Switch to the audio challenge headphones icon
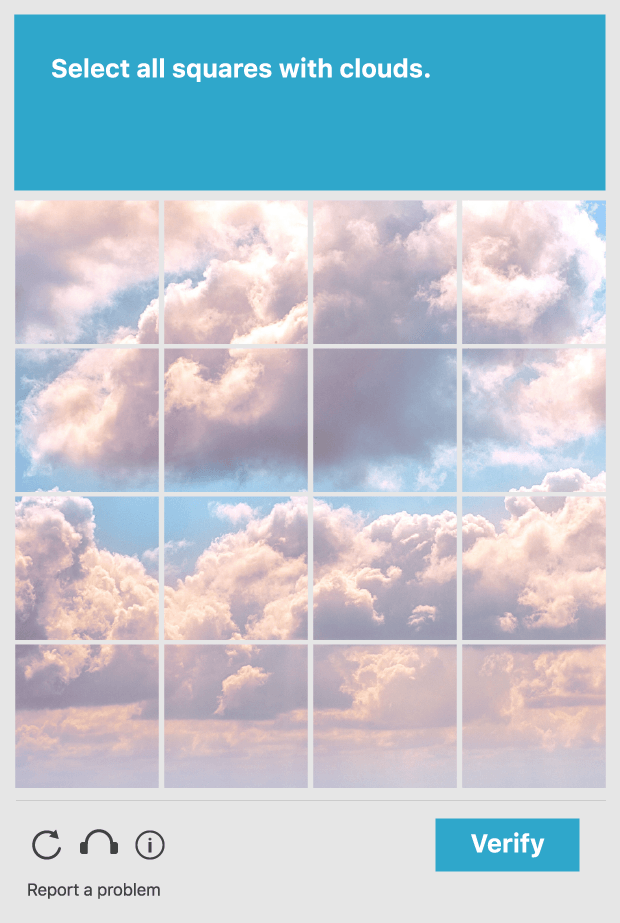This screenshot has width=620, height=923. pos(98,845)
